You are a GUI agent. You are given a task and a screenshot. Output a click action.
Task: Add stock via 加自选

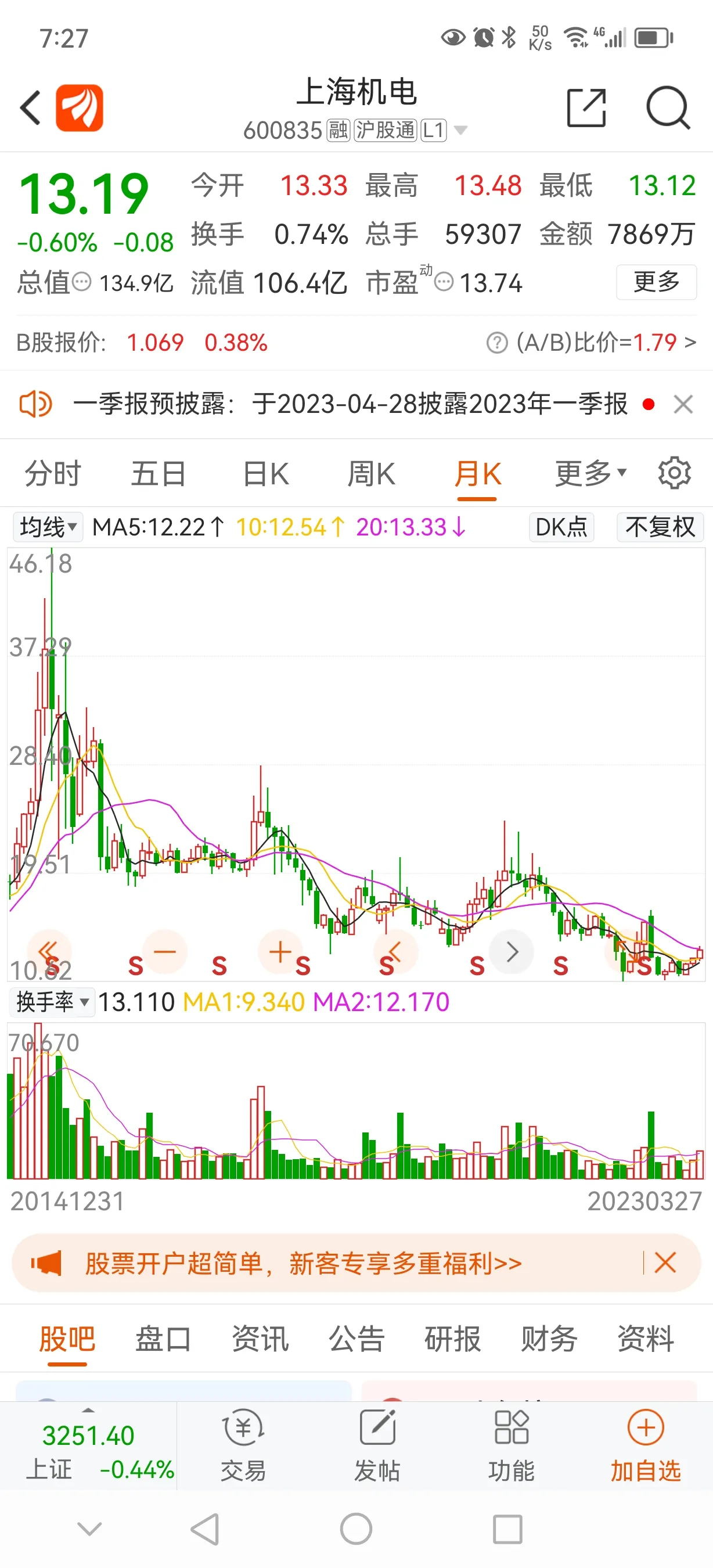pyautogui.click(x=646, y=1445)
